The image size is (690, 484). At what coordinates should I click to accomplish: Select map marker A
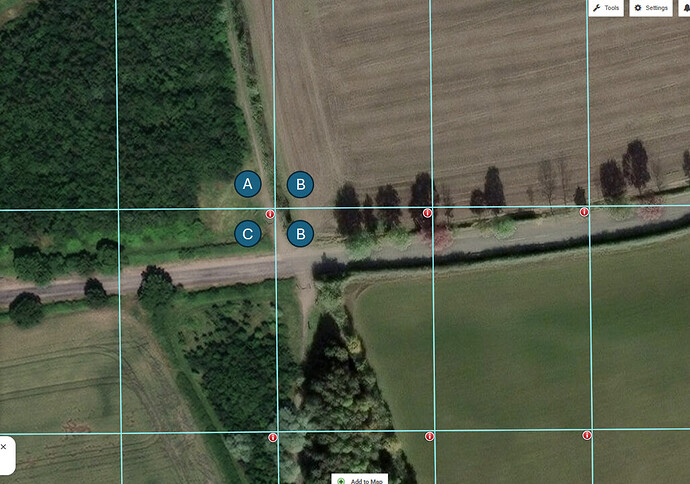coord(248,184)
